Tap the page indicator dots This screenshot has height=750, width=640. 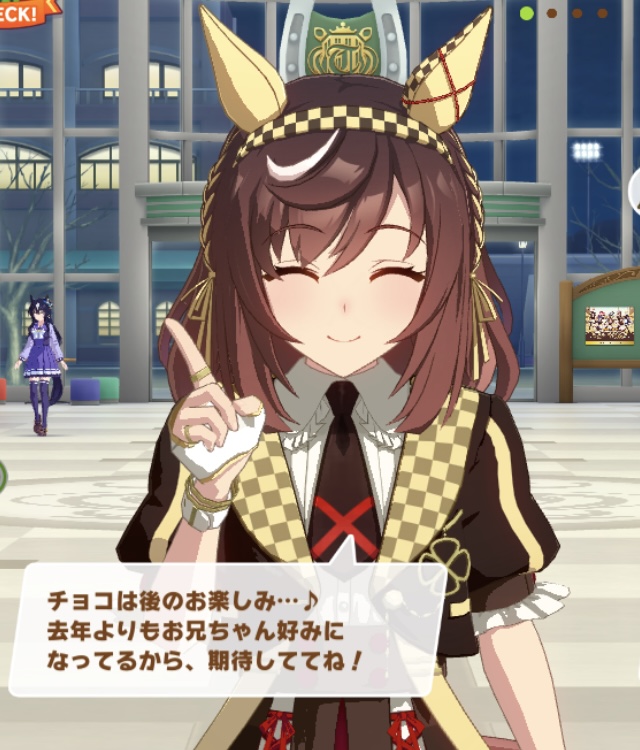click(564, 13)
